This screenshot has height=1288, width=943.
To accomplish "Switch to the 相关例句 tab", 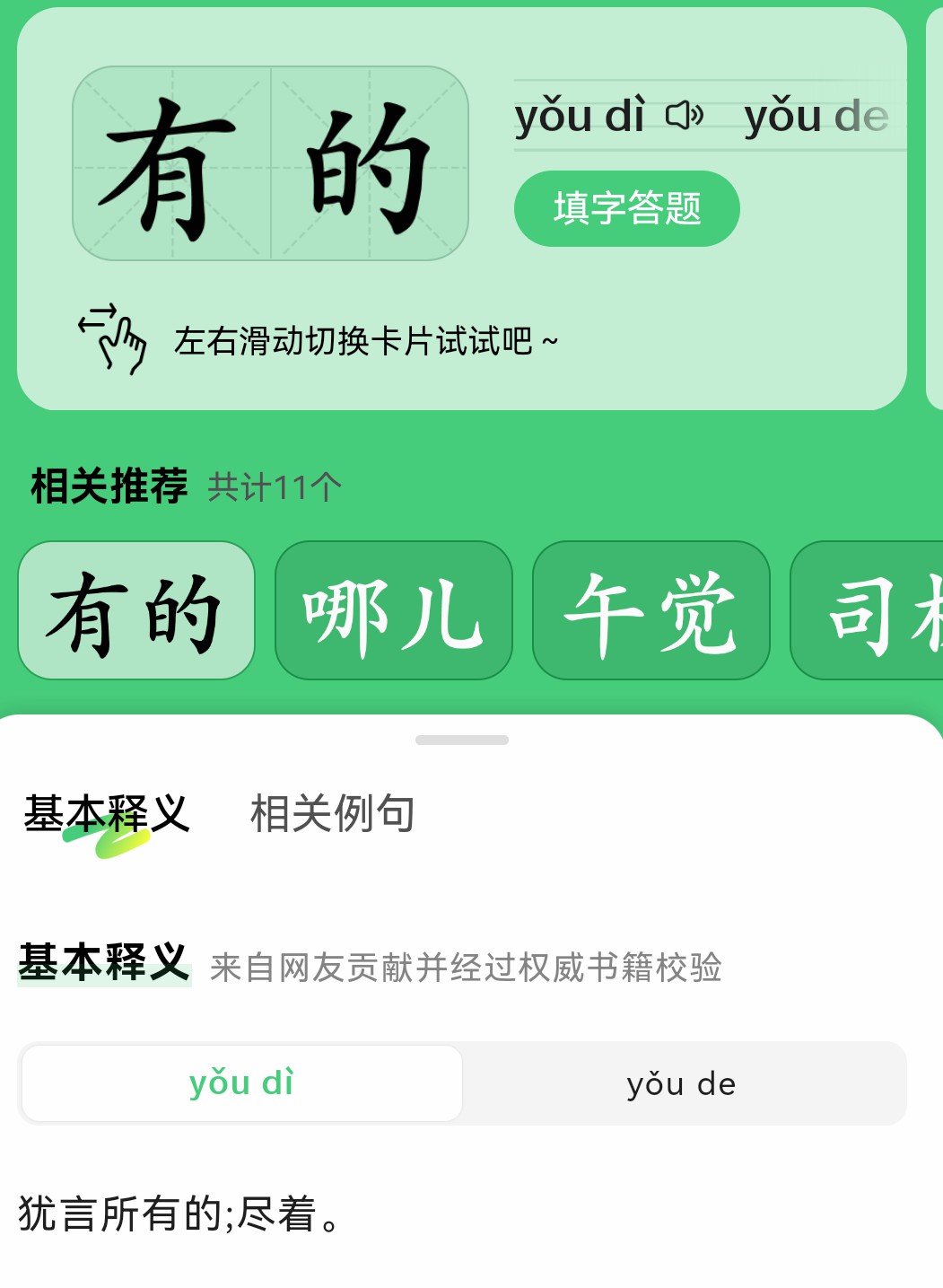I will [332, 813].
